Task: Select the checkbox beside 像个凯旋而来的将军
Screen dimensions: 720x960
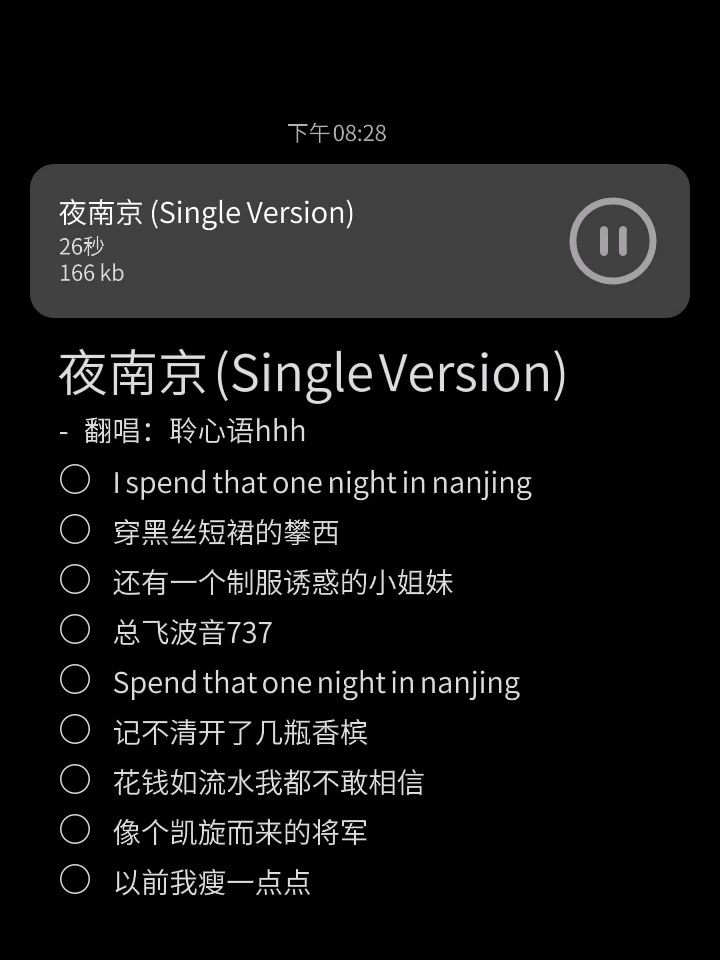Action: [x=75, y=830]
